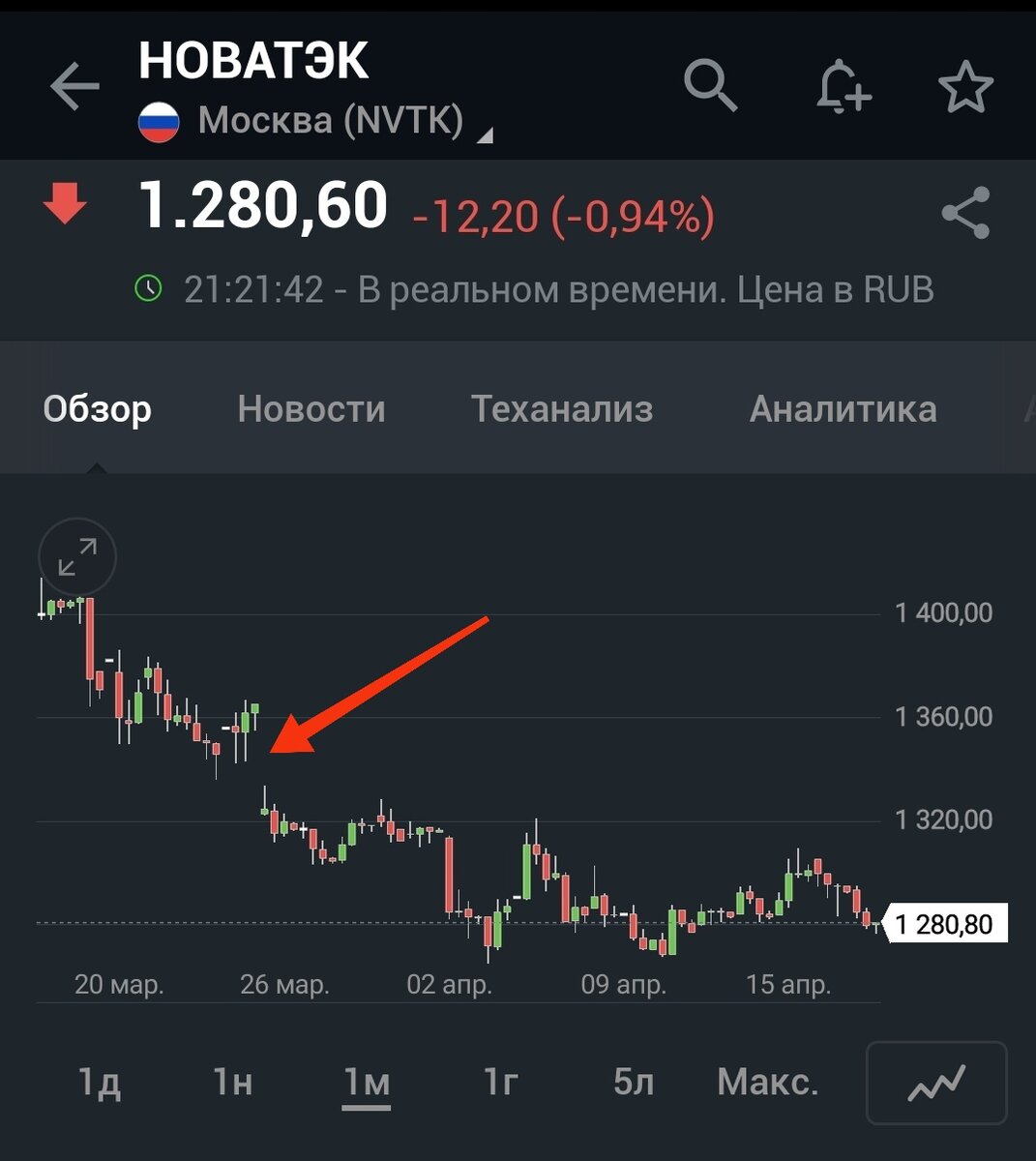Screen dimensions: 1036x1161
Task: Open the search function
Action: [711, 86]
